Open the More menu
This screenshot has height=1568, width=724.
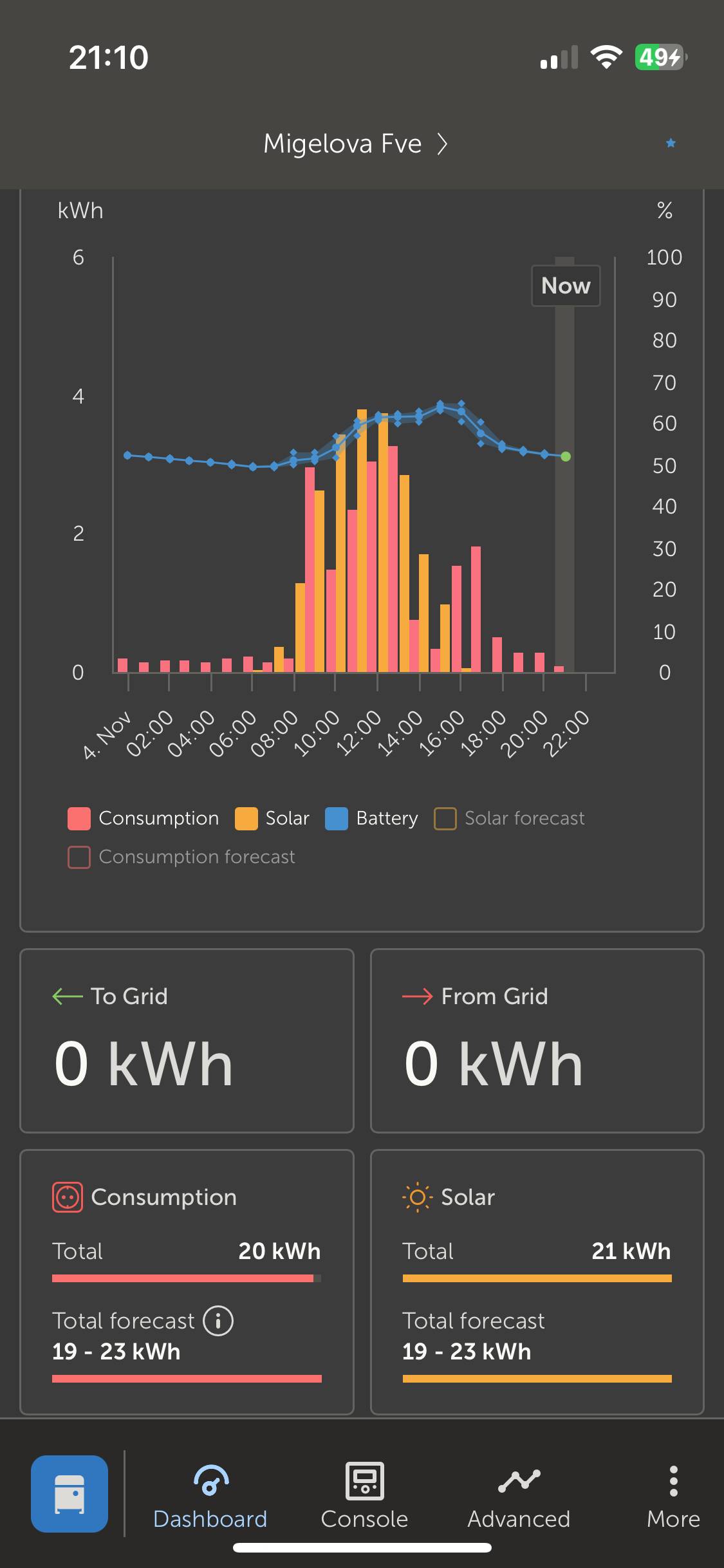click(x=673, y=1496)
